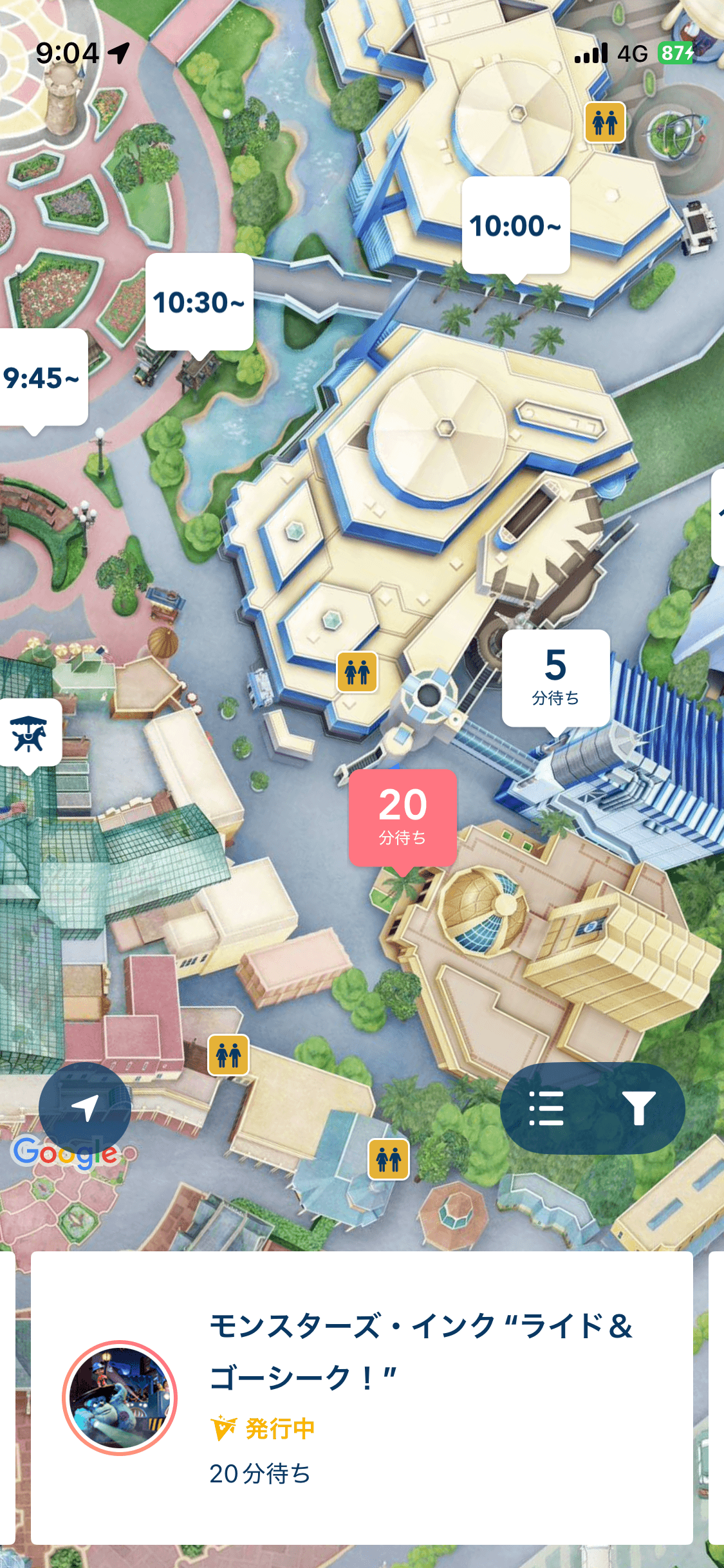
Task: Tap the 9:45~ map marker
Action: pos(42,378)
